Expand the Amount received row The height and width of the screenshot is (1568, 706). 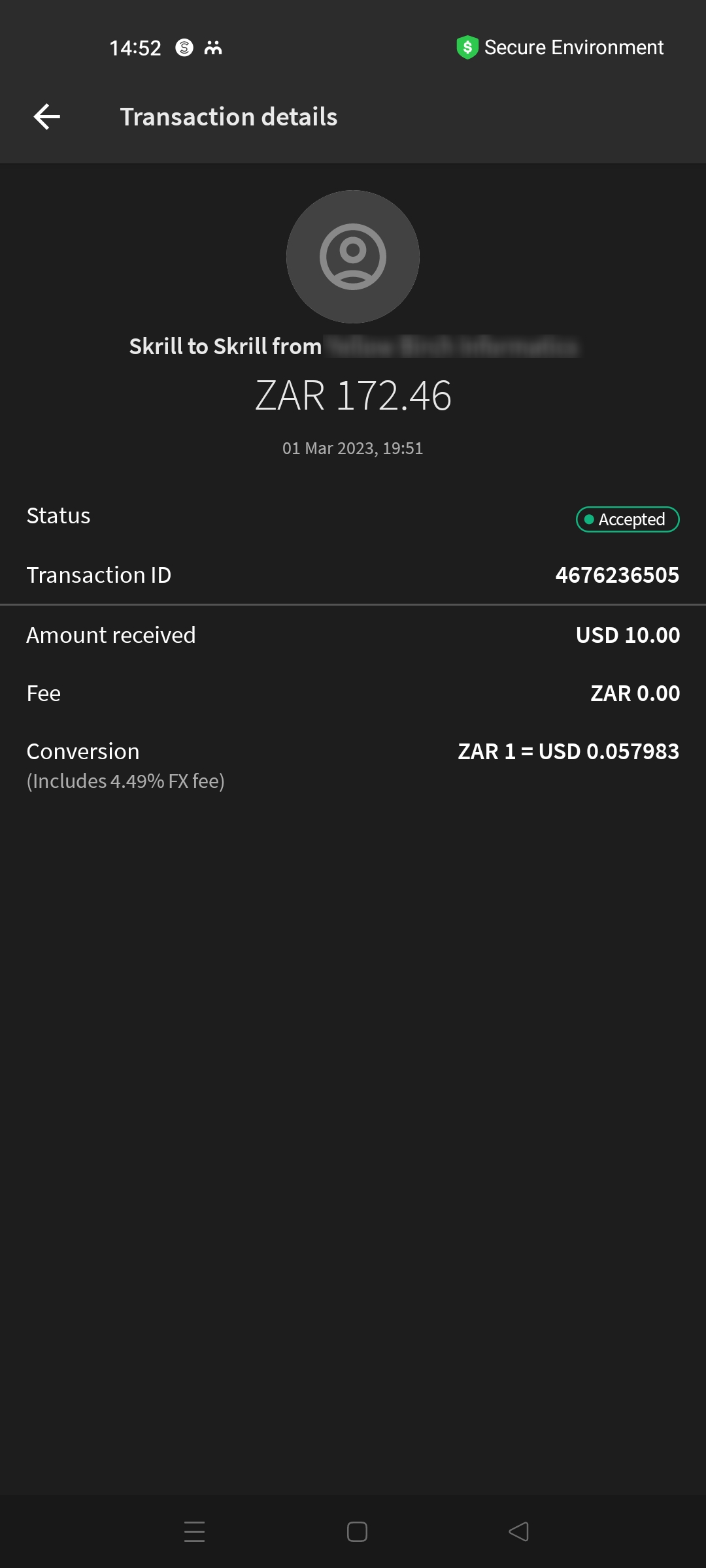[353, 634]
